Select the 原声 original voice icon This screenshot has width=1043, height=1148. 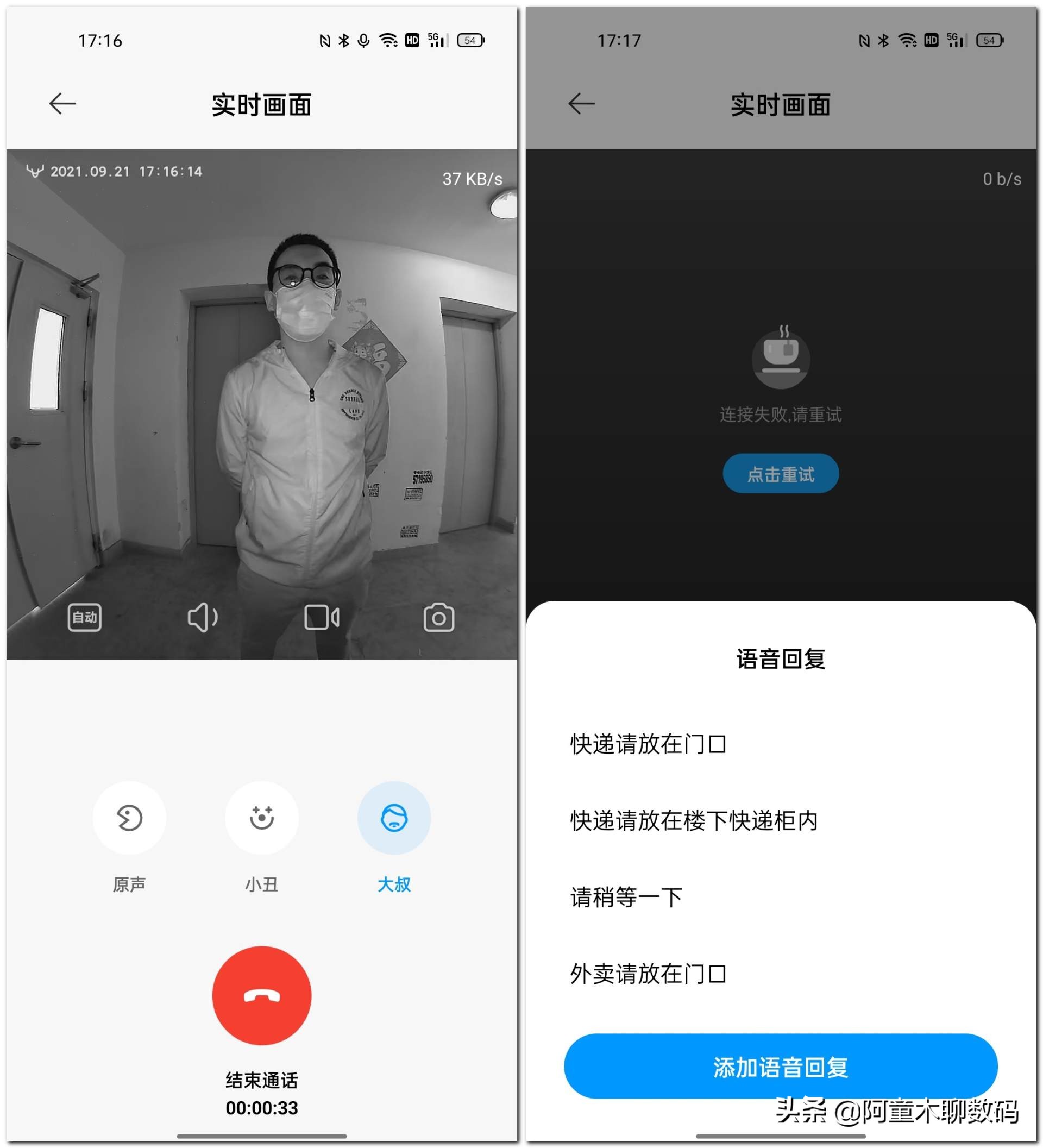(x=130, y=818)
